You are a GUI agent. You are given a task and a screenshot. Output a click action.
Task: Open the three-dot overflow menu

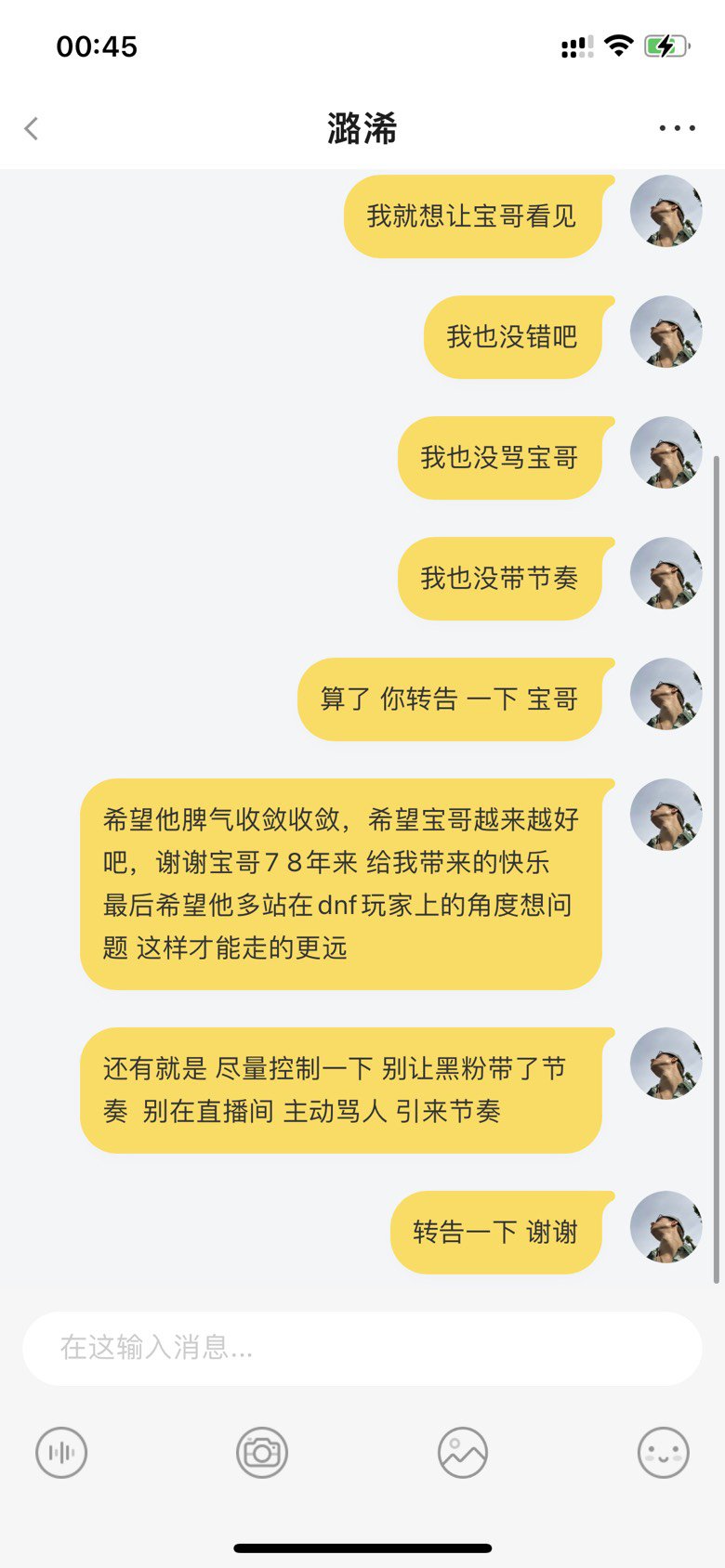(677, 128)
